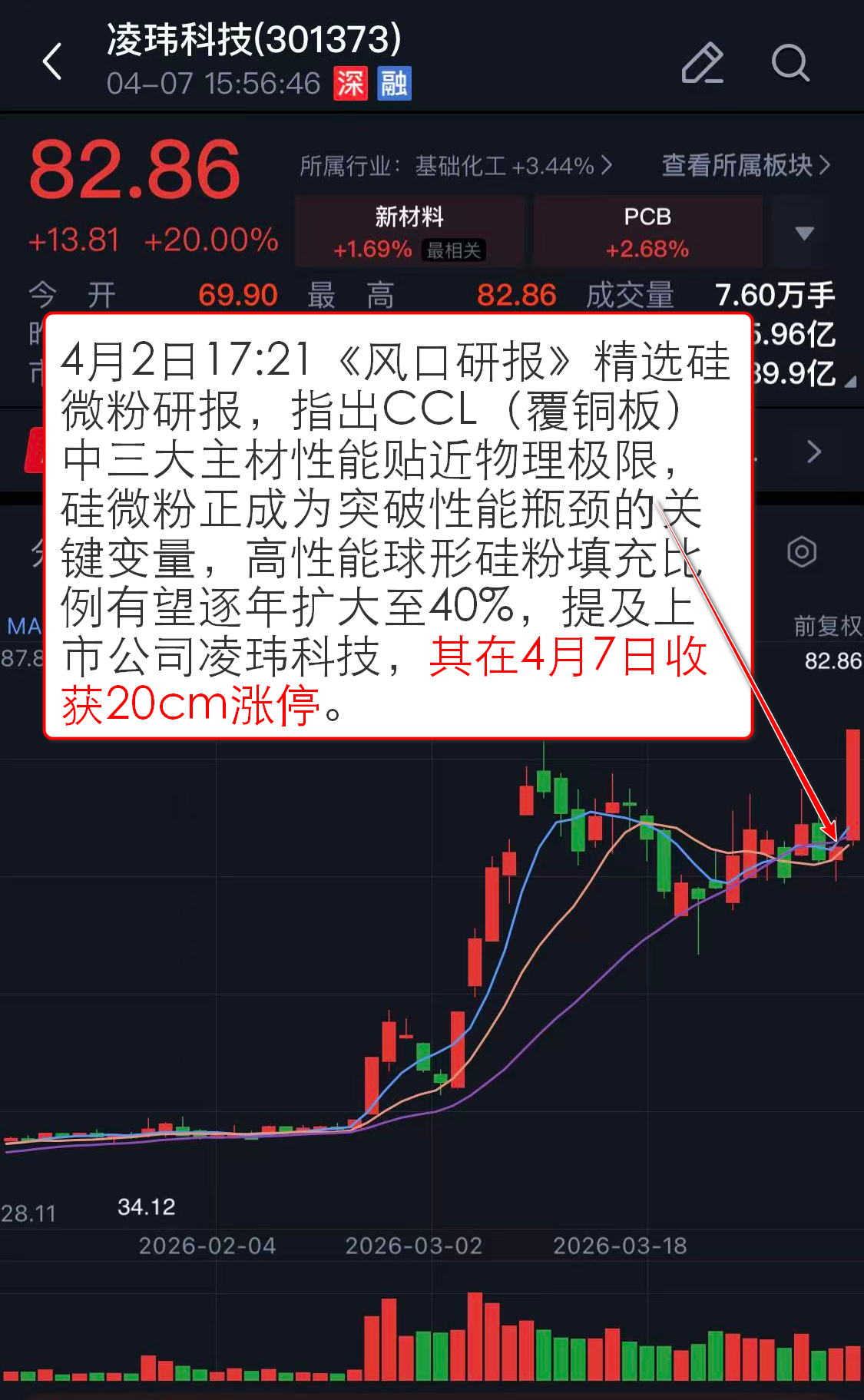Expand the sector list dropdown arrow
864x1400 pixels.
(804, 233)
